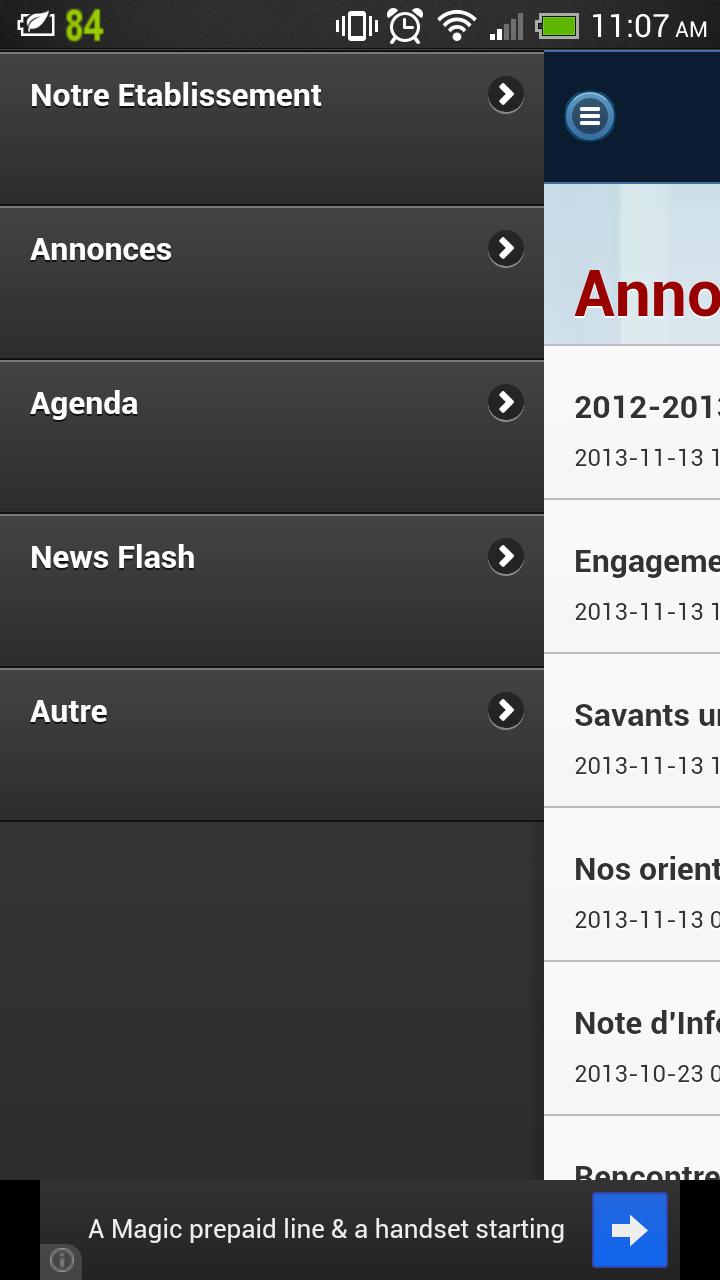Viewport: 720px width, 1280px height.
Task: Tap the blue arrow on Magic ad
Action: (629, 1230)
